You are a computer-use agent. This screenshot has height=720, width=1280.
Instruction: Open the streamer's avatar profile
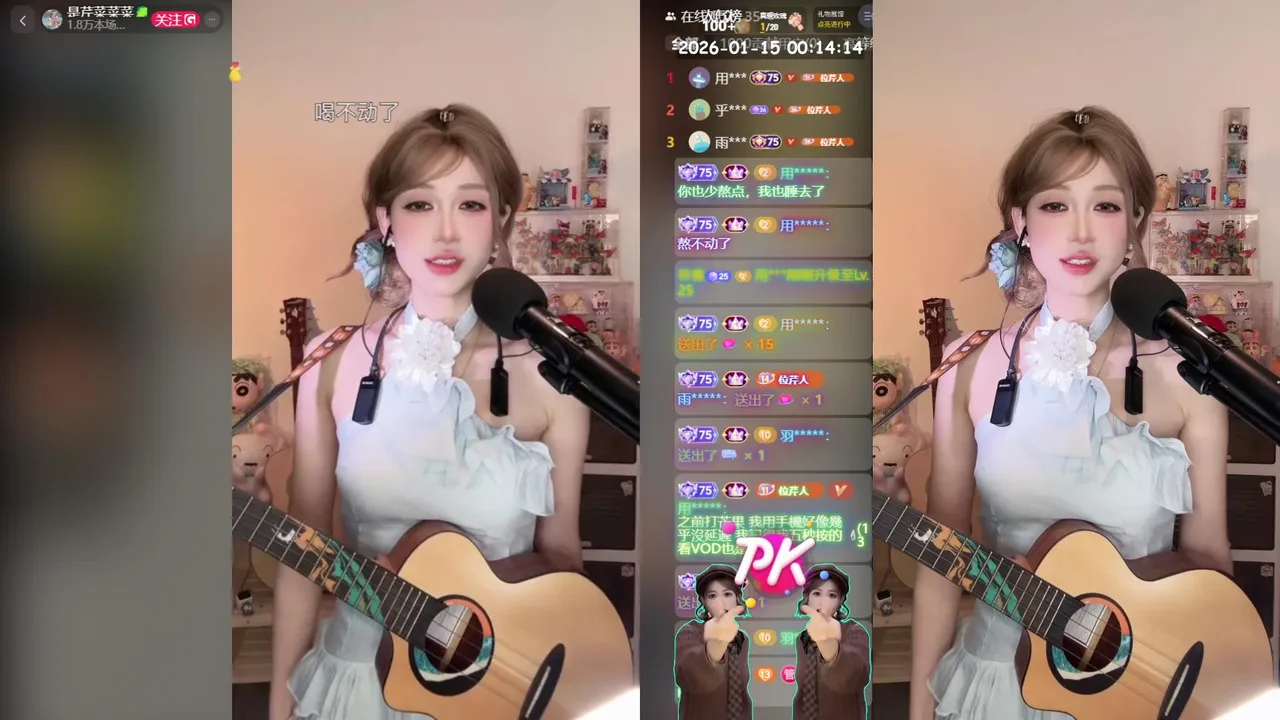click(52, 19)
